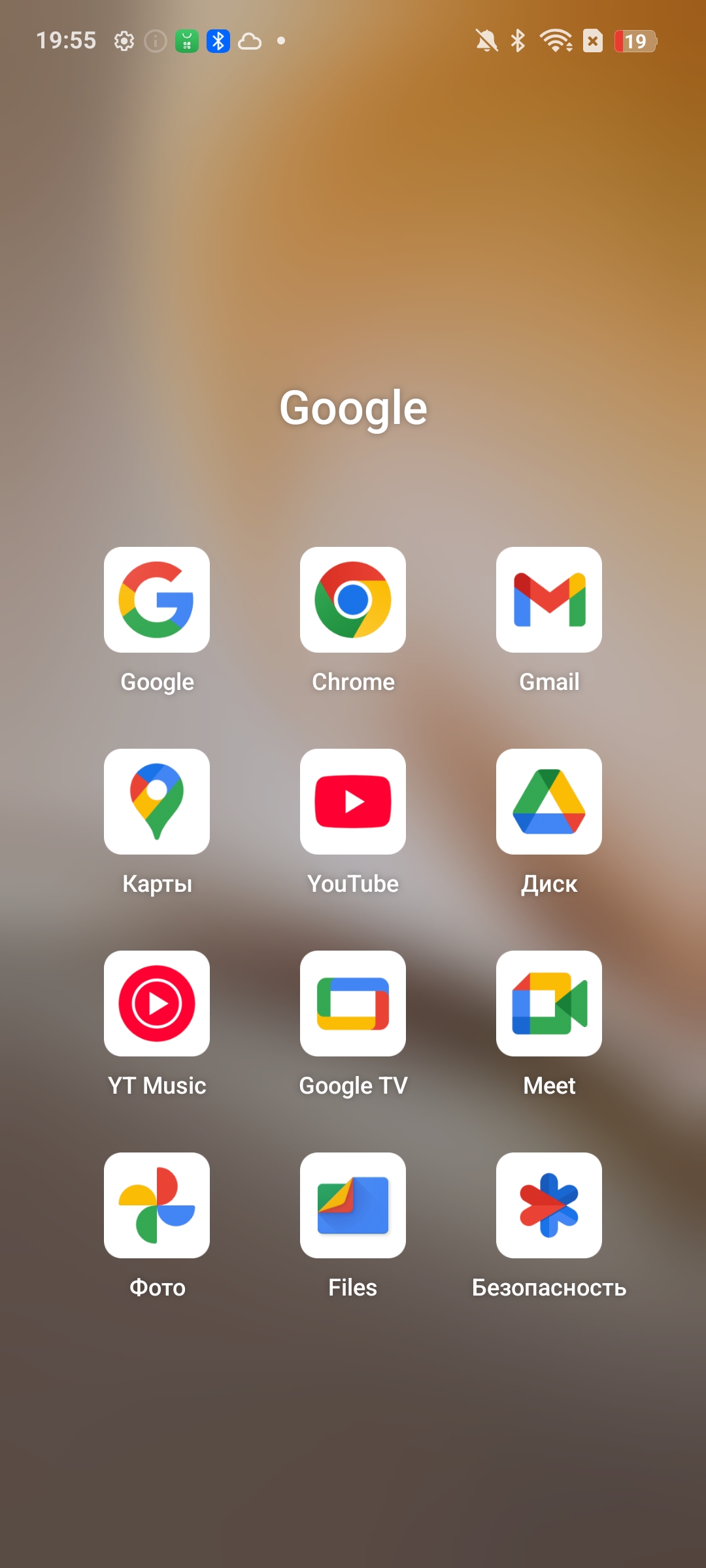Launch YouTube
Image resolution: width=706 pixels, height=1568 pixels.
coord(353,802)
